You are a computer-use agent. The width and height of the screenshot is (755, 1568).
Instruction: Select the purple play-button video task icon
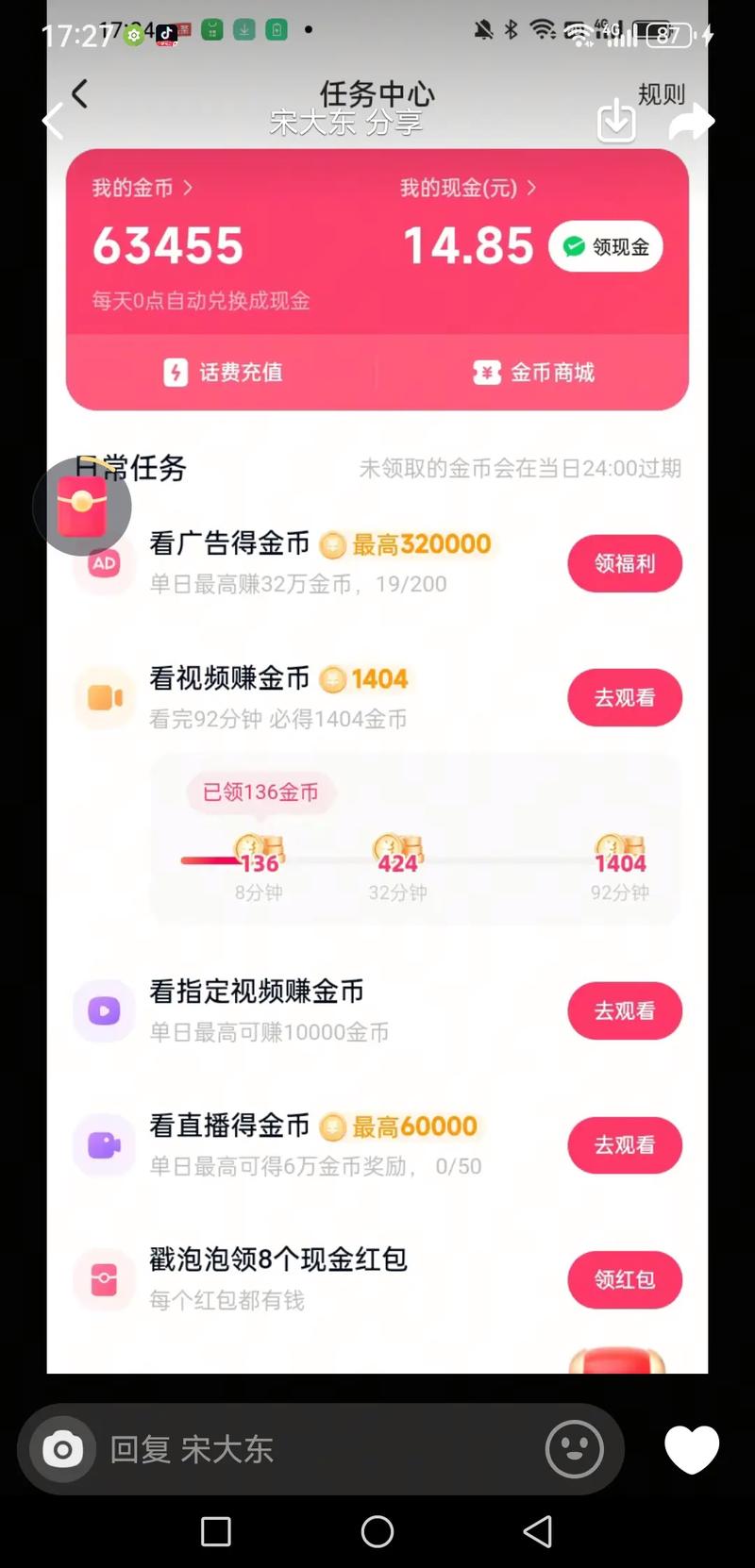click(x=104, y=1010)
